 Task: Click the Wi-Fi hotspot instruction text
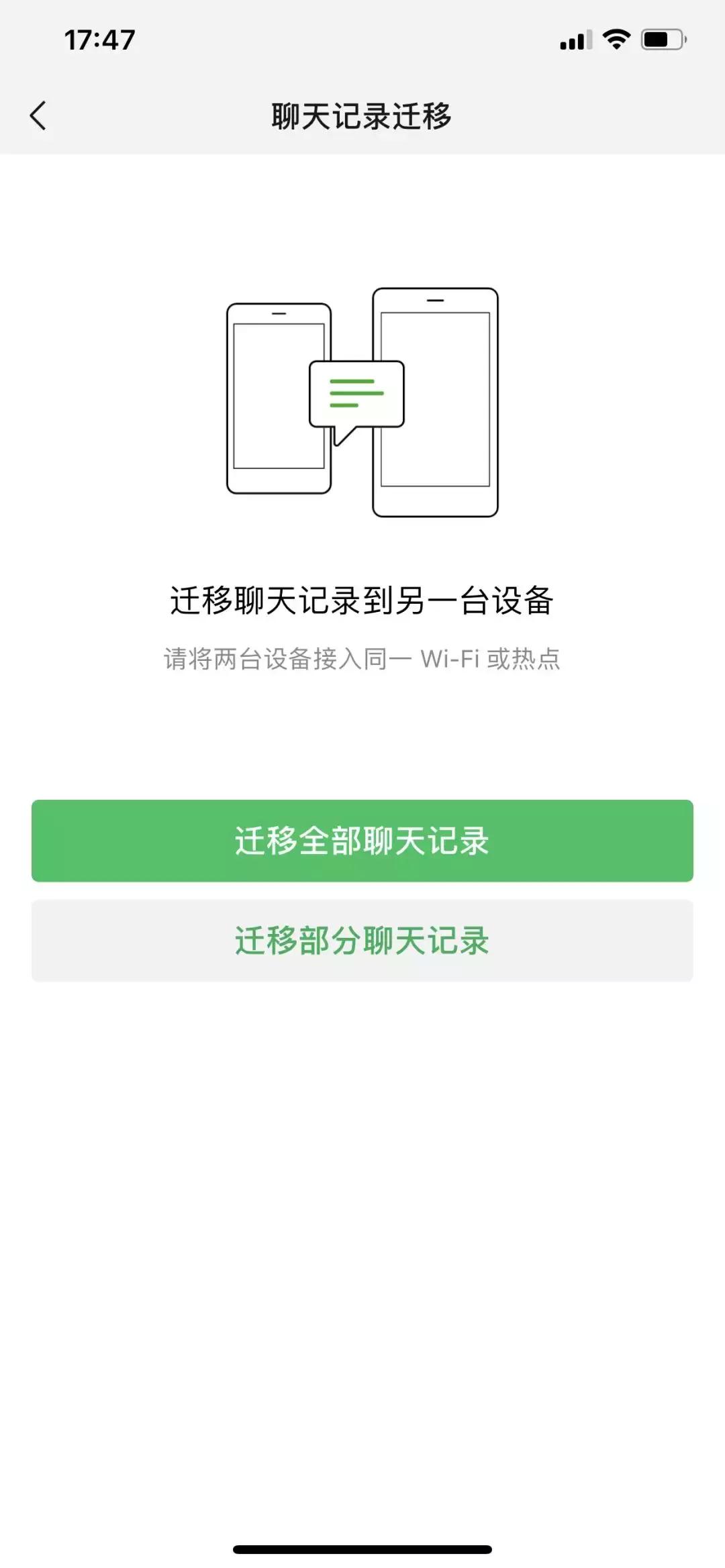(362, 659)
